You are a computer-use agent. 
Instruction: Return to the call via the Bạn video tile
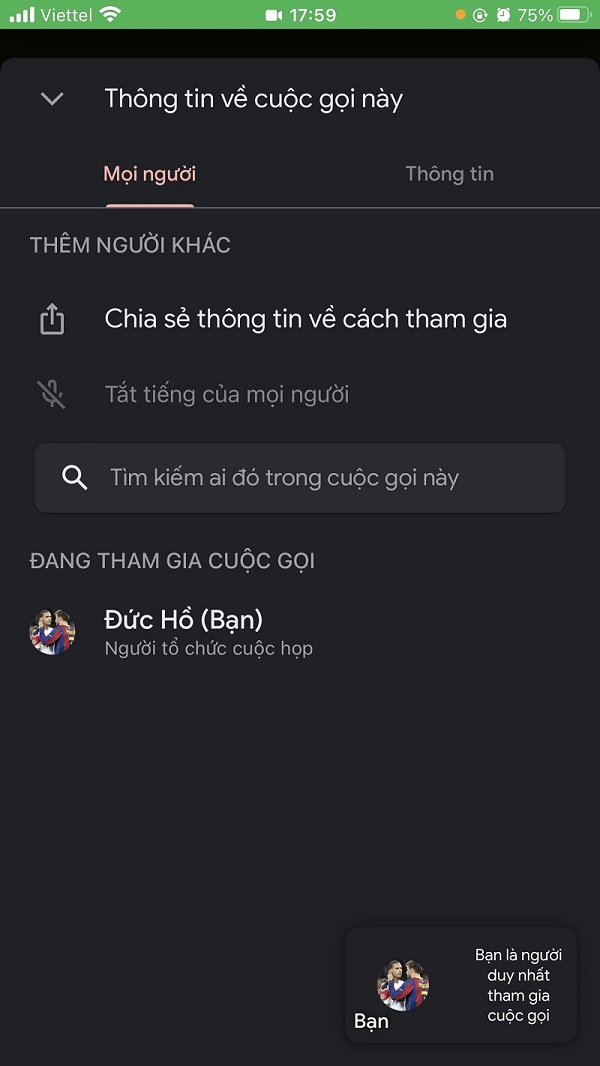[x=460, y=985]
